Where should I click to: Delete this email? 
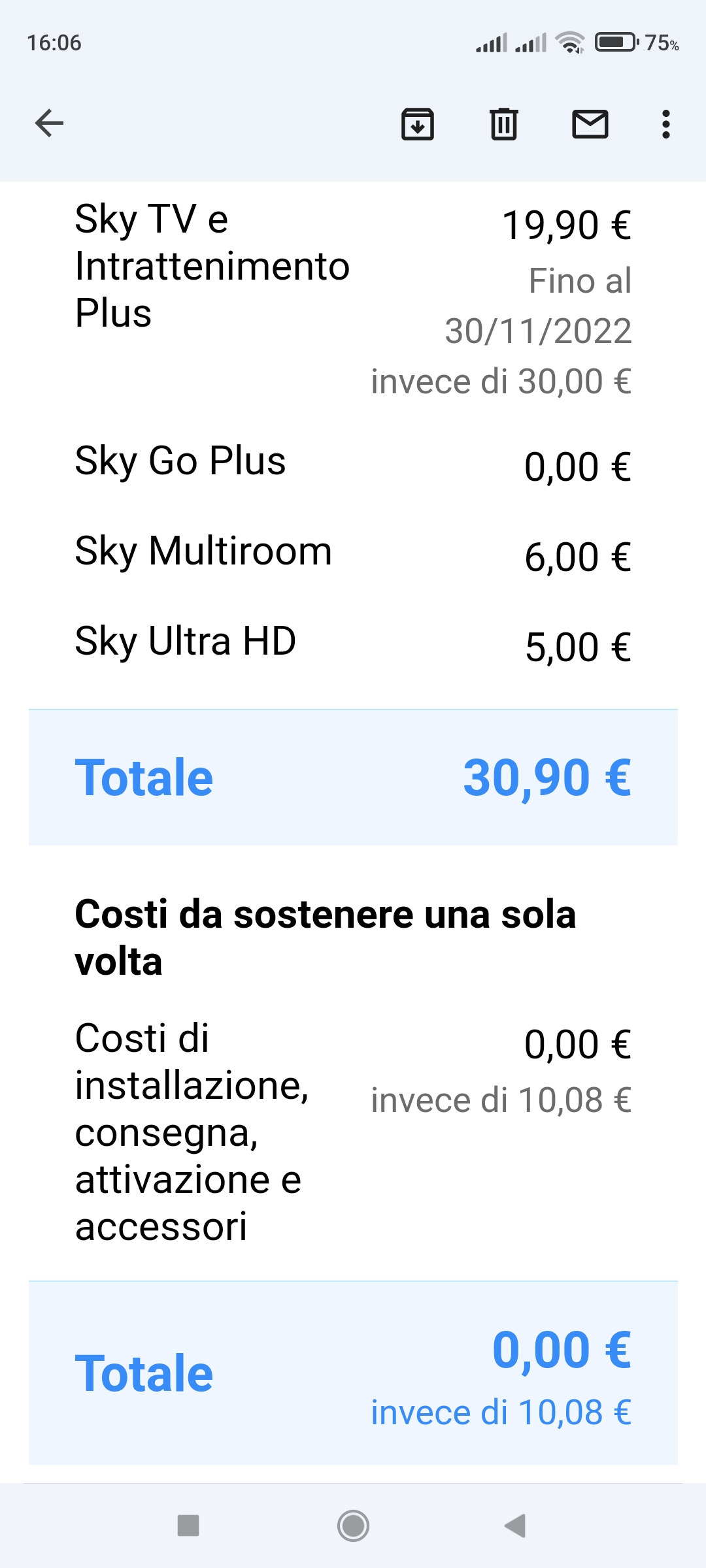pyautogui.click(x=504, y=124)
